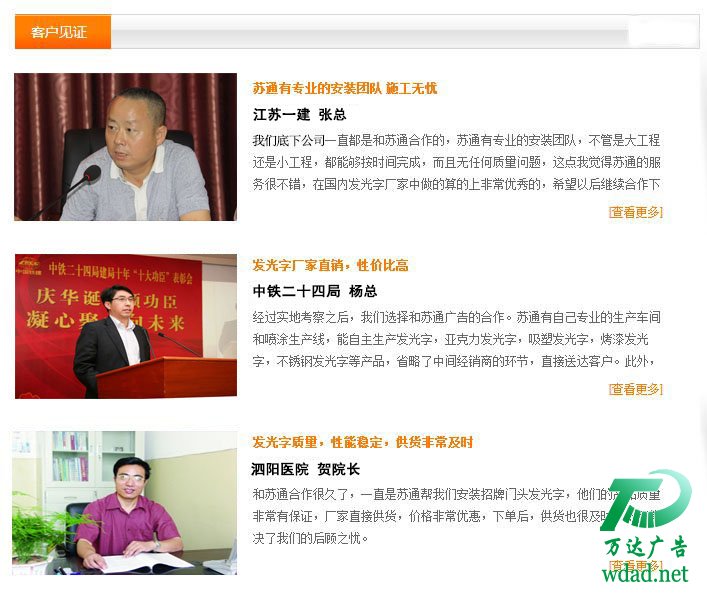This screenshot has height=593, width=707.
Task: Open the title 苏通有专业的安装团队 施工无忧
Action: coord(344,88)
